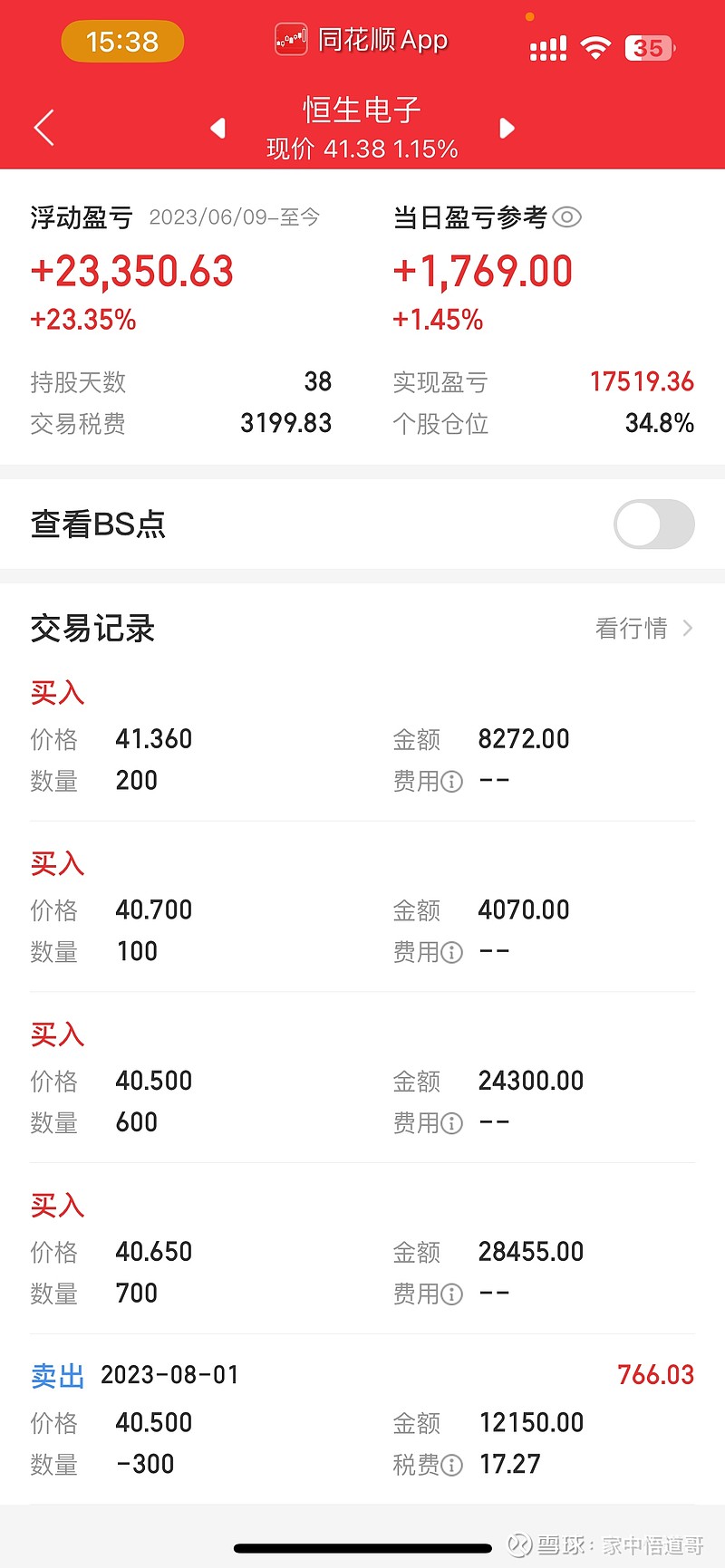Viewport: 725px width, 1568px height.
Task: Switch to the next stock with right arrow
Action: (x=507, y=129)
